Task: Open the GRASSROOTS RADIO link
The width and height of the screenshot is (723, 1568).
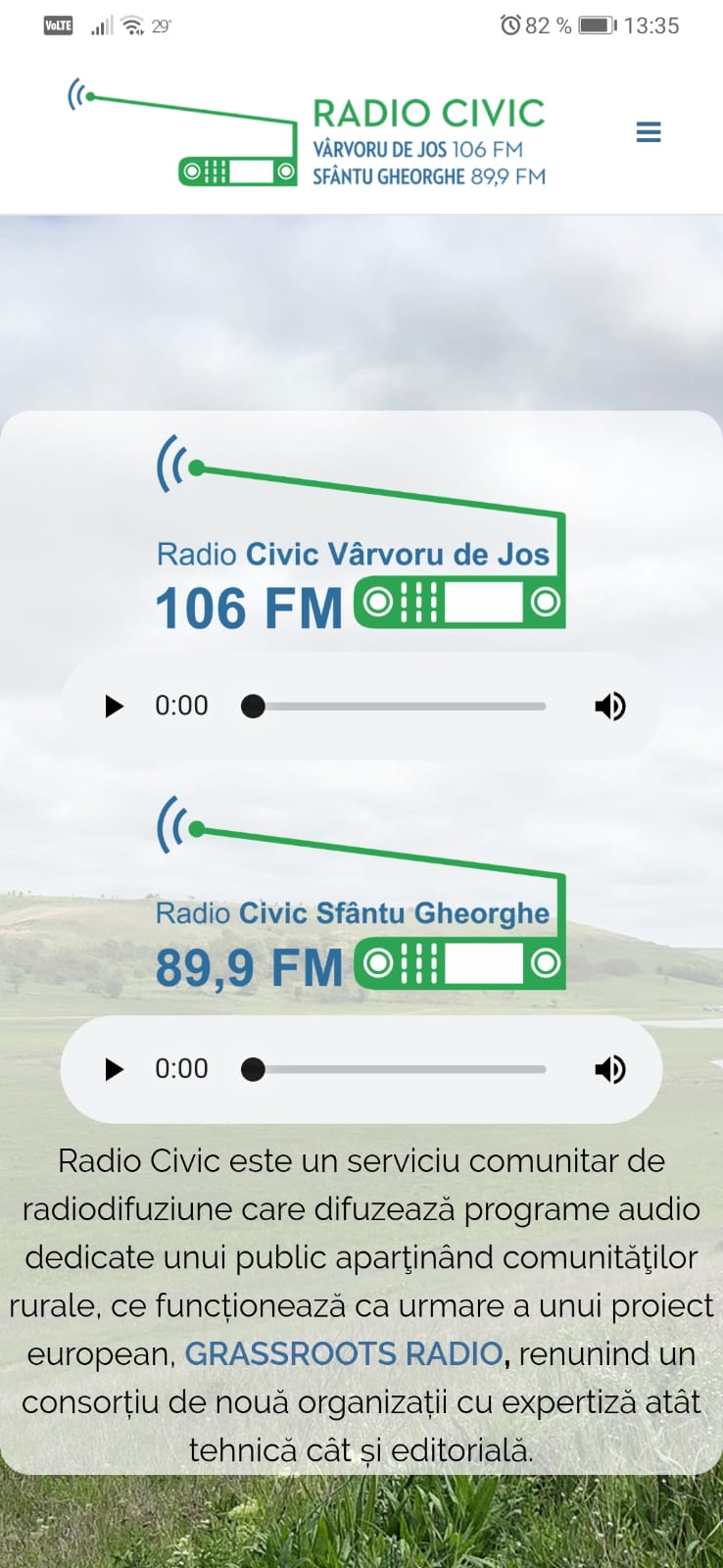Action: (343, 1353)
